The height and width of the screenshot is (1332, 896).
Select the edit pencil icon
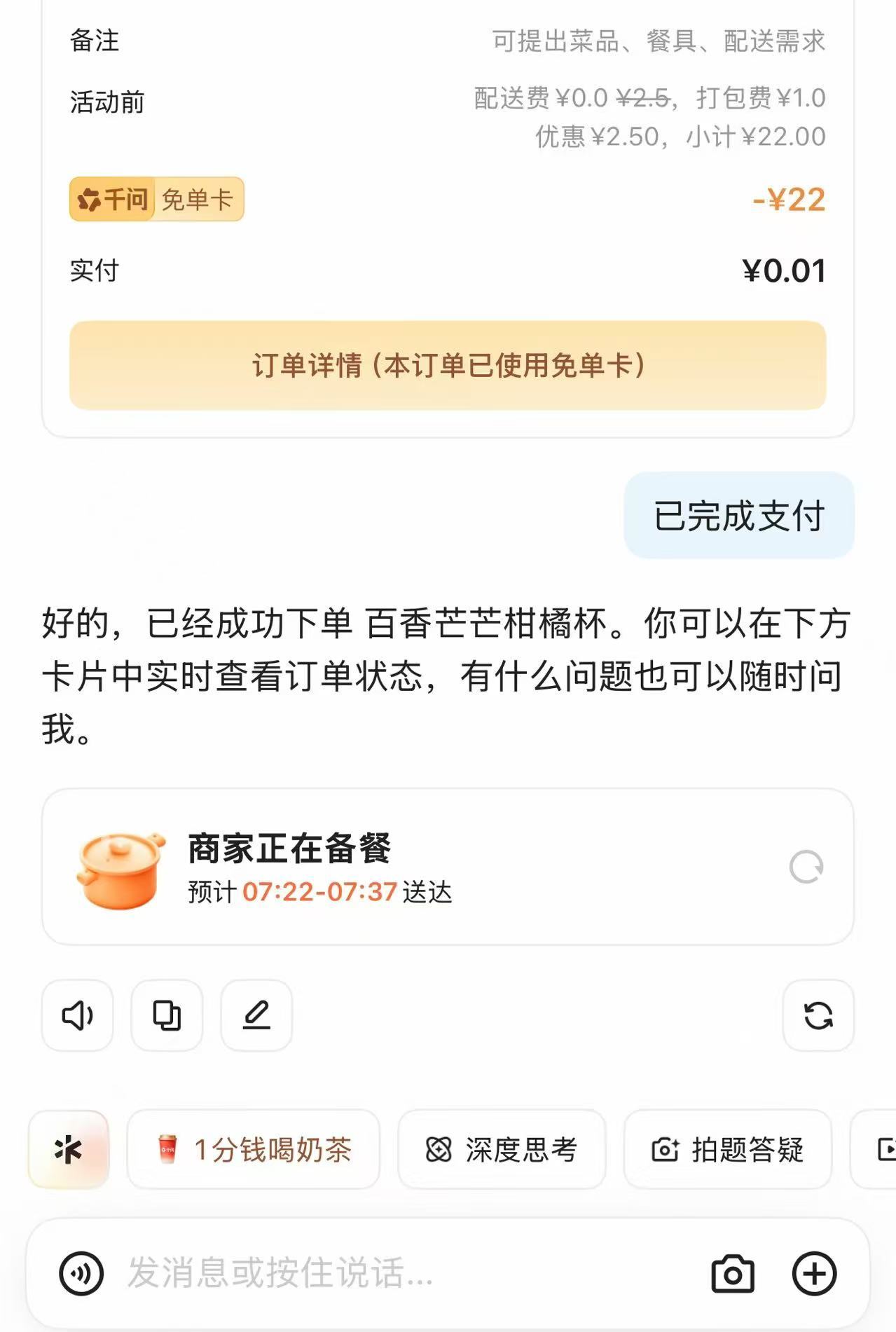point(256,1016)
